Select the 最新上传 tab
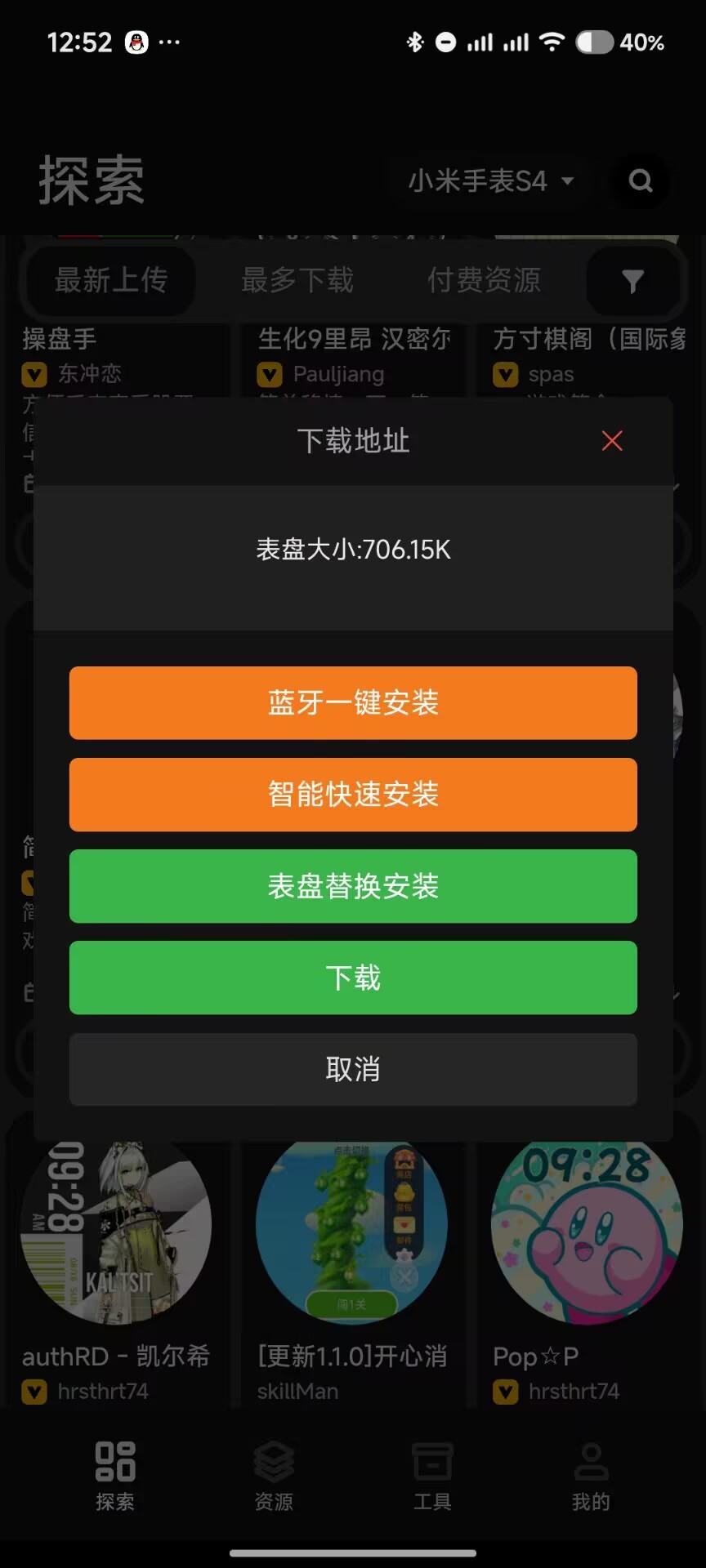The height and width of the screenshot is (1568, 706). 111,280
